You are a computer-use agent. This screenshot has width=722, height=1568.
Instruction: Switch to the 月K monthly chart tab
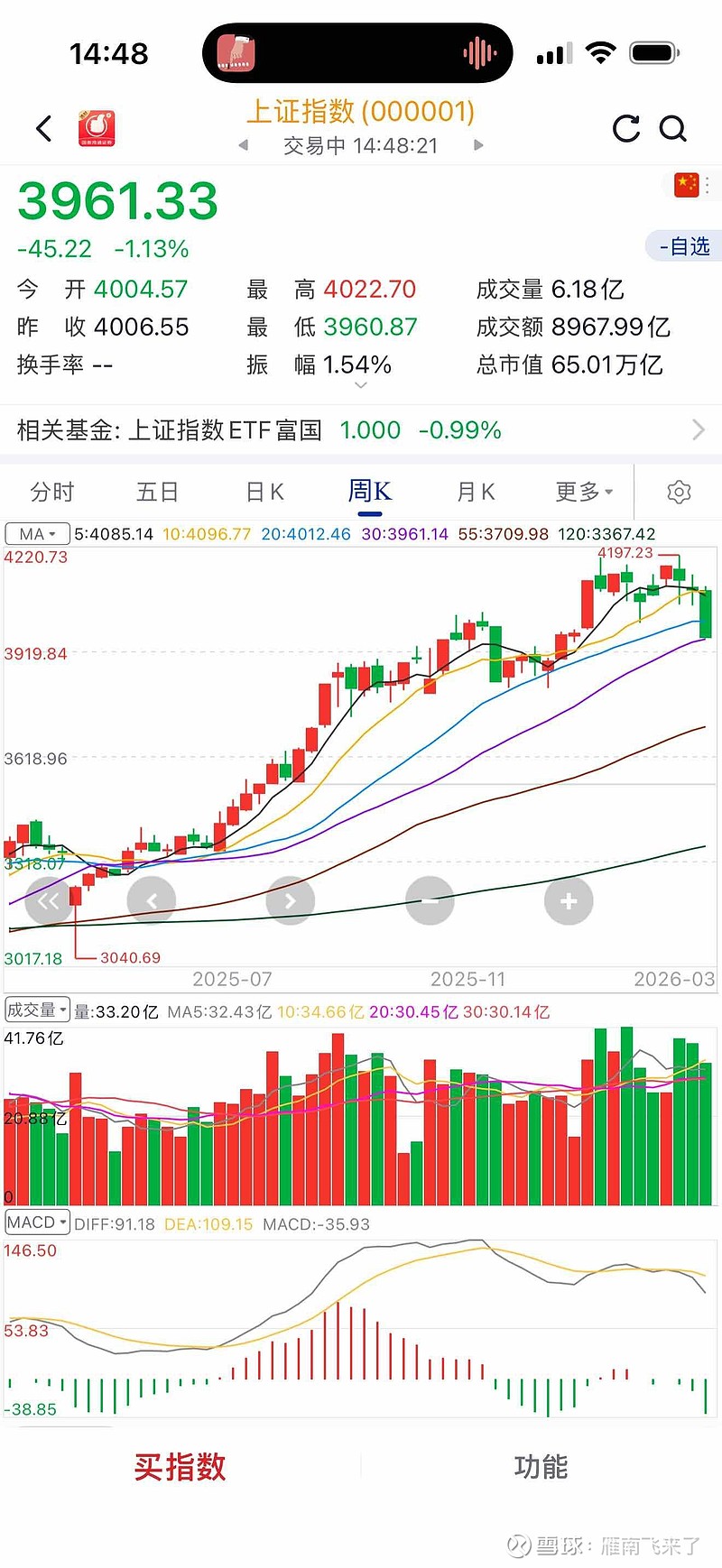(476, 492)
